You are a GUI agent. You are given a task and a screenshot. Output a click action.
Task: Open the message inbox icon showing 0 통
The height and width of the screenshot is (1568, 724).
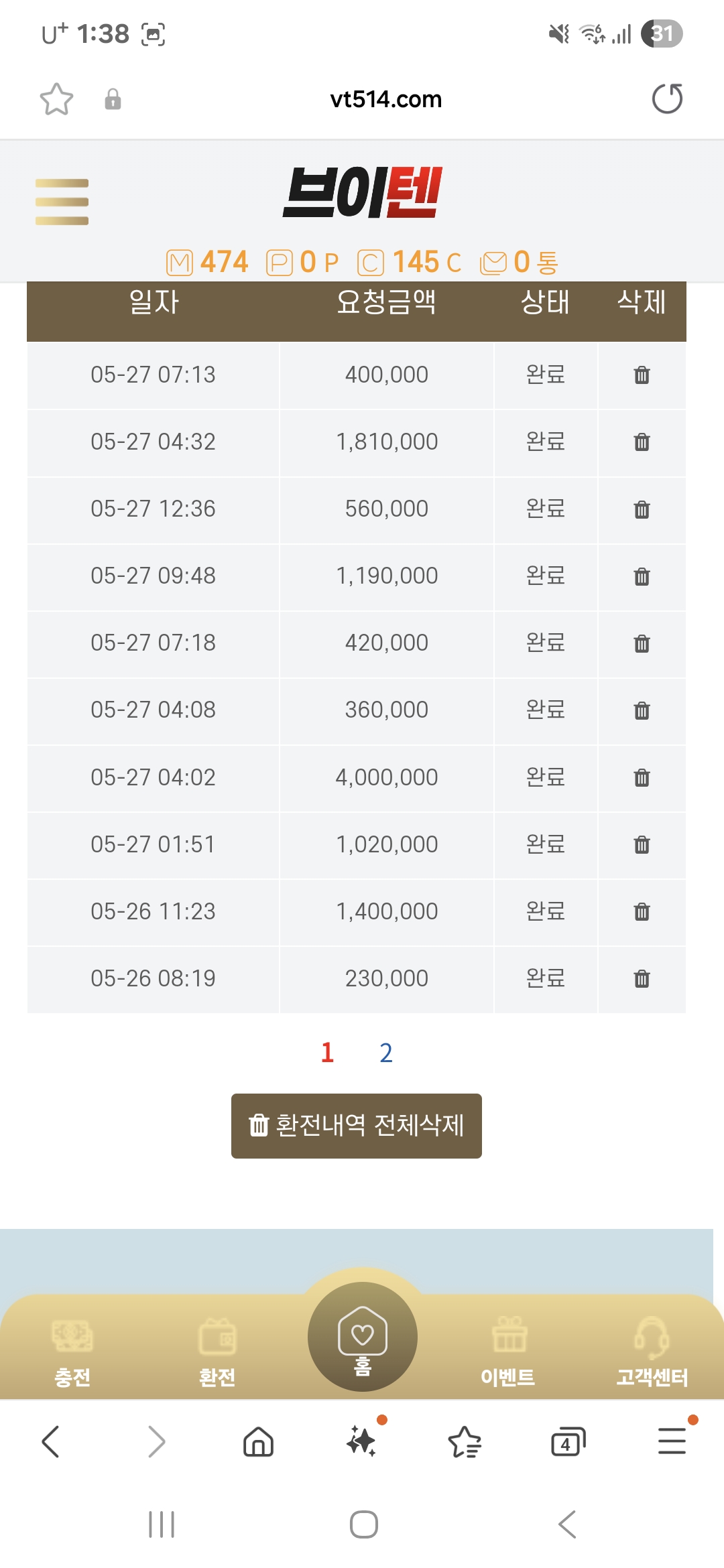tap(493, 263)
